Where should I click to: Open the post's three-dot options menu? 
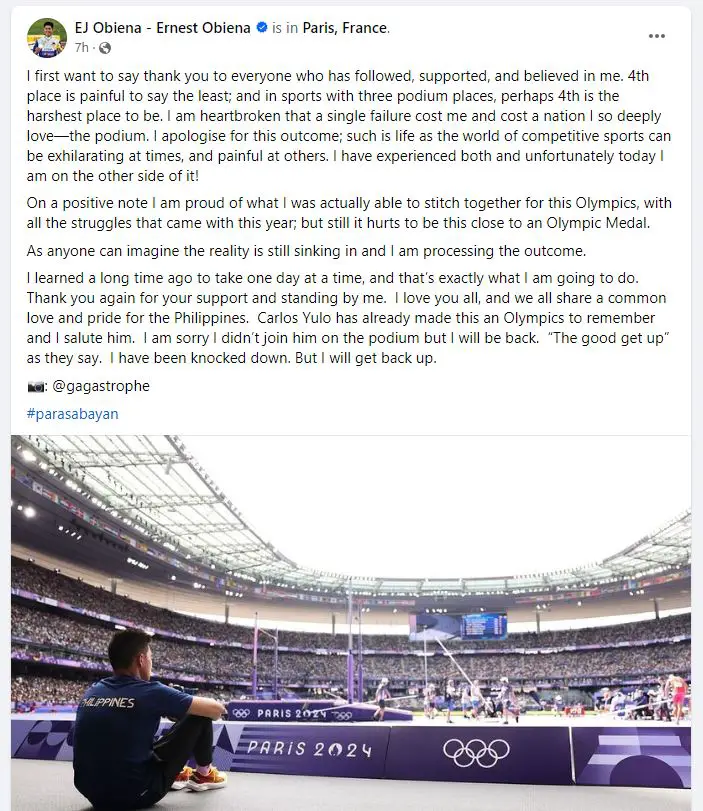point(656,36)
